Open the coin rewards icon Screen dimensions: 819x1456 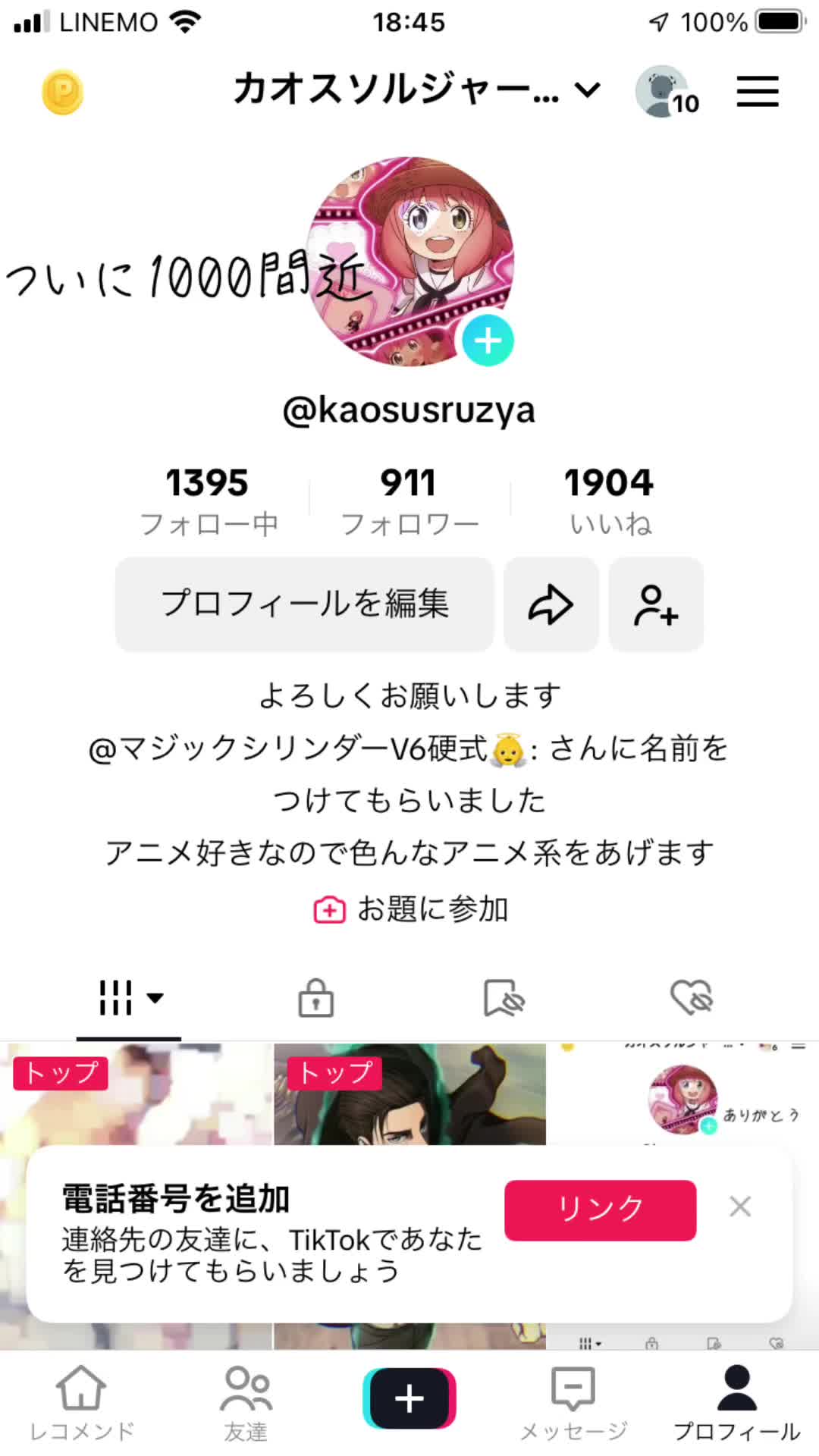coord(62,92)
